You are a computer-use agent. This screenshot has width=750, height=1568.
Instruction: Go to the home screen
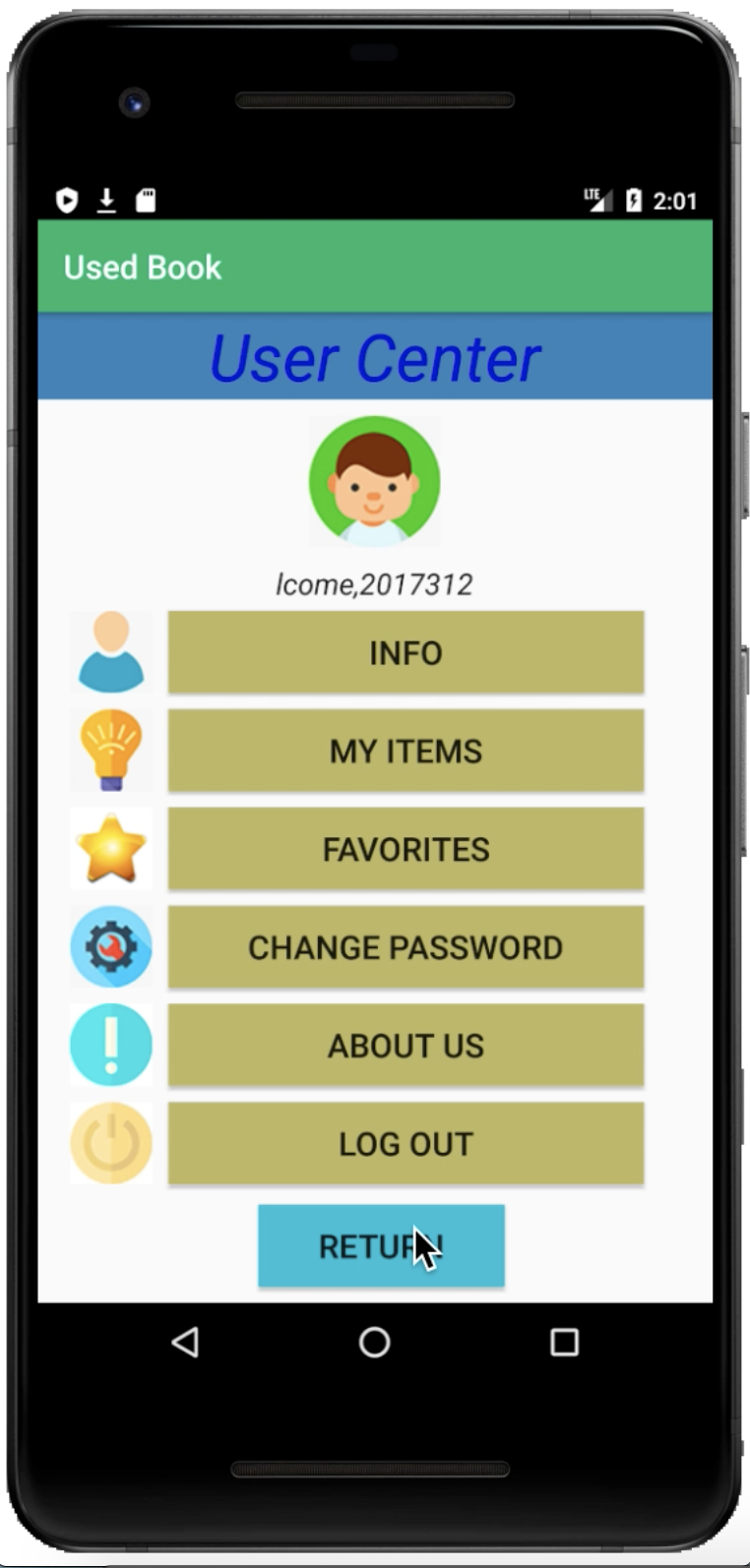click(374, 1342)
